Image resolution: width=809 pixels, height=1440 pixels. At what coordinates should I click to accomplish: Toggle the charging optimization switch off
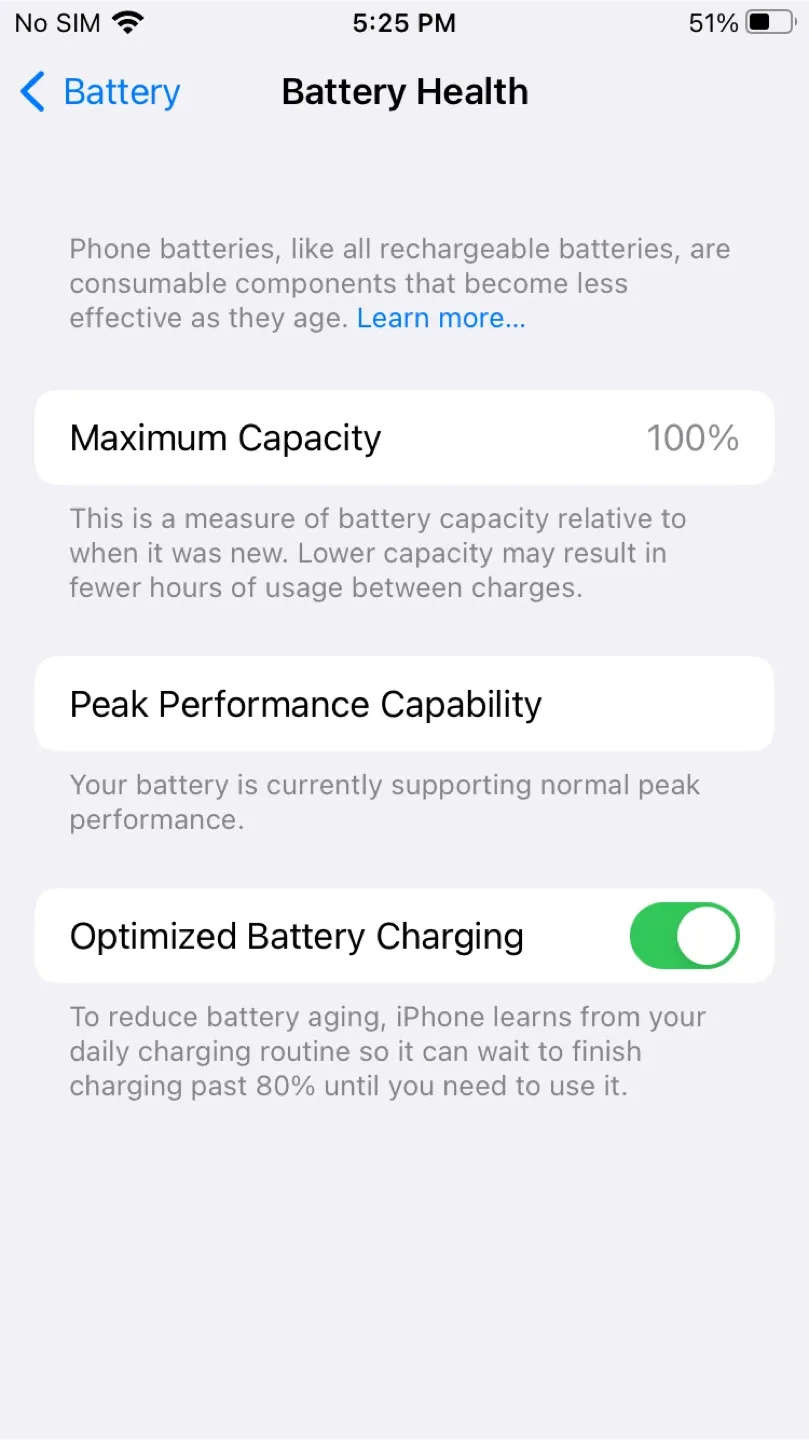[684, 935]
